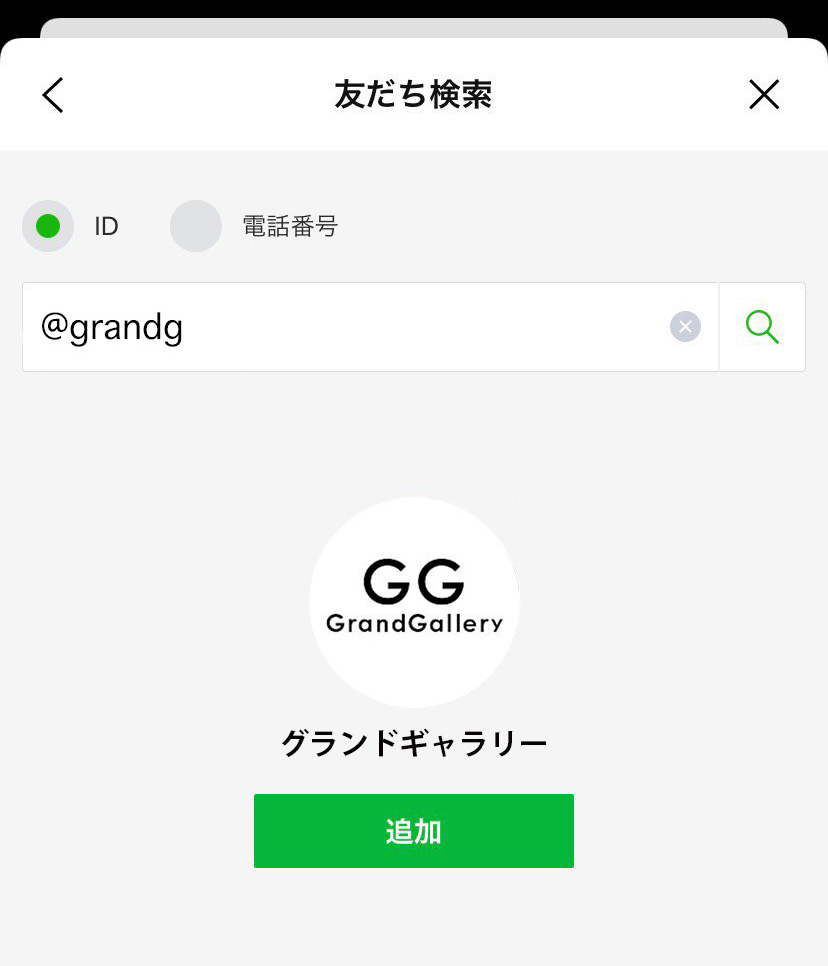The width and height of the screenshot is (828, 966).
Task: Go back from friend search
Action: [x=53, y=95]
